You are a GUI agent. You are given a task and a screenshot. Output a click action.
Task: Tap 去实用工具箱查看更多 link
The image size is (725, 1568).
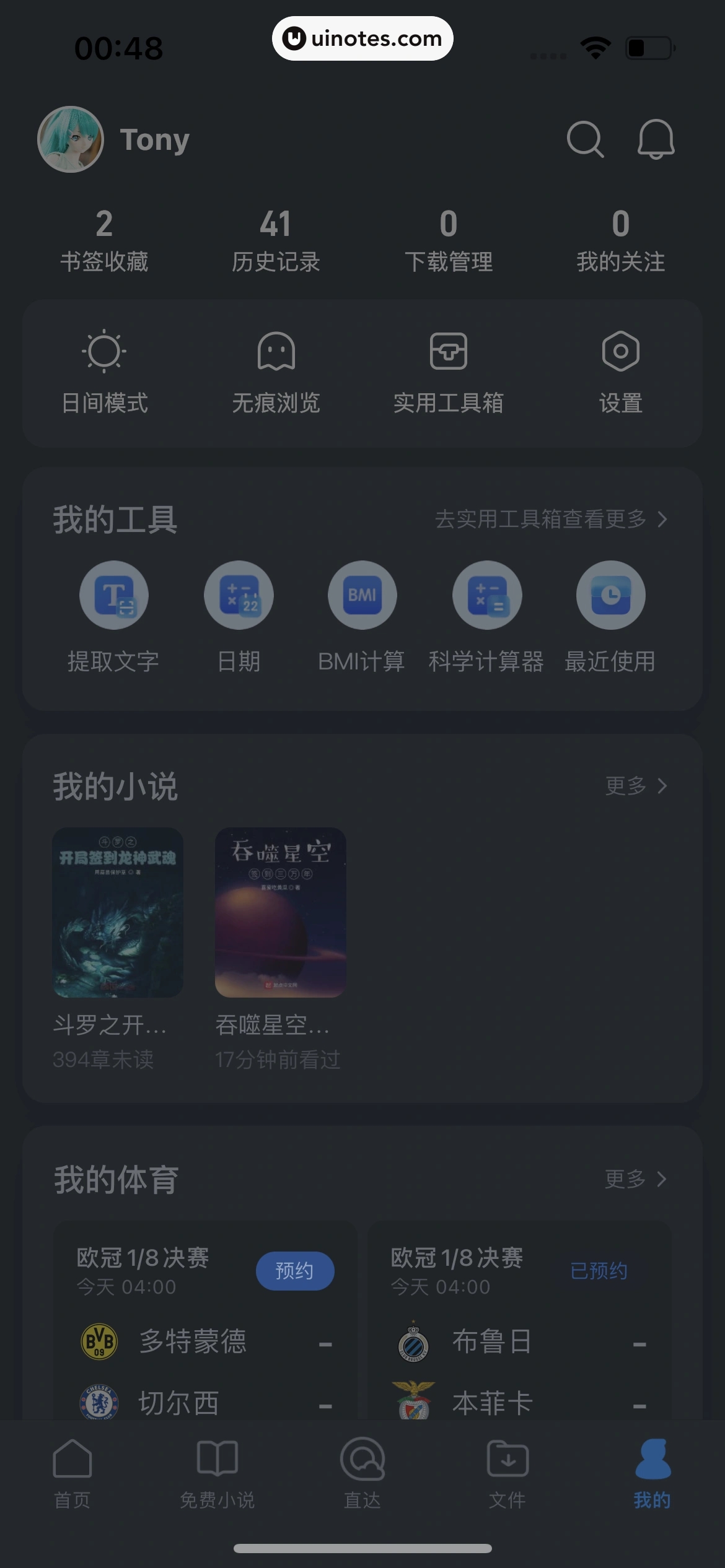coord(550,519)
